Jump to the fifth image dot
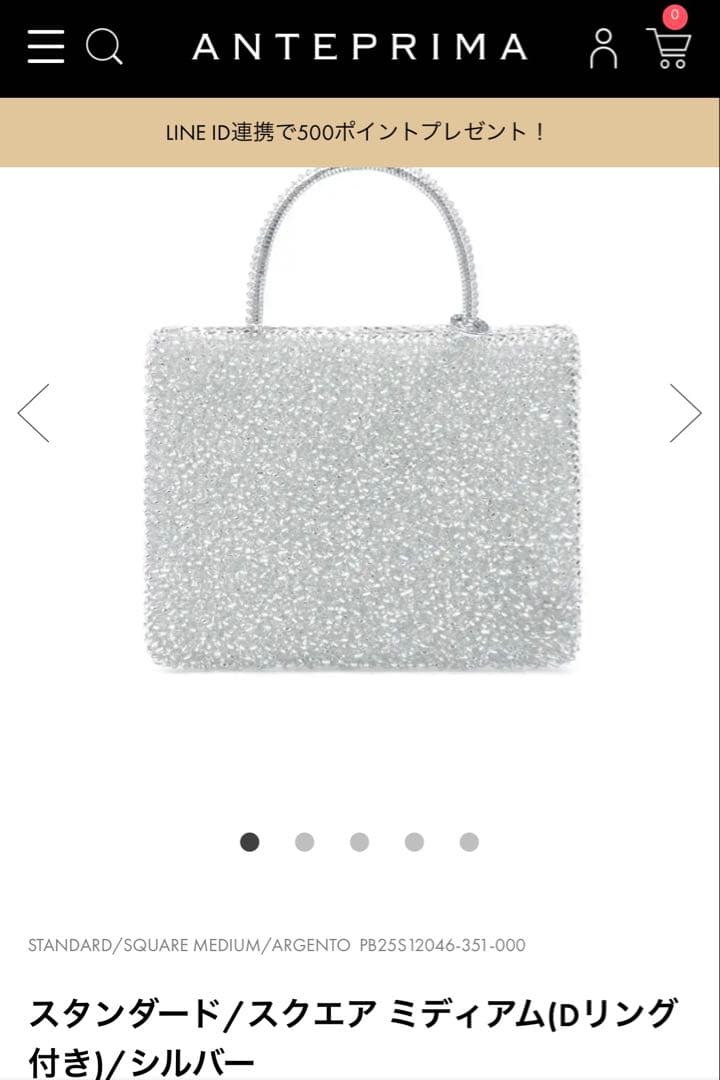 (x=469, y=842)
